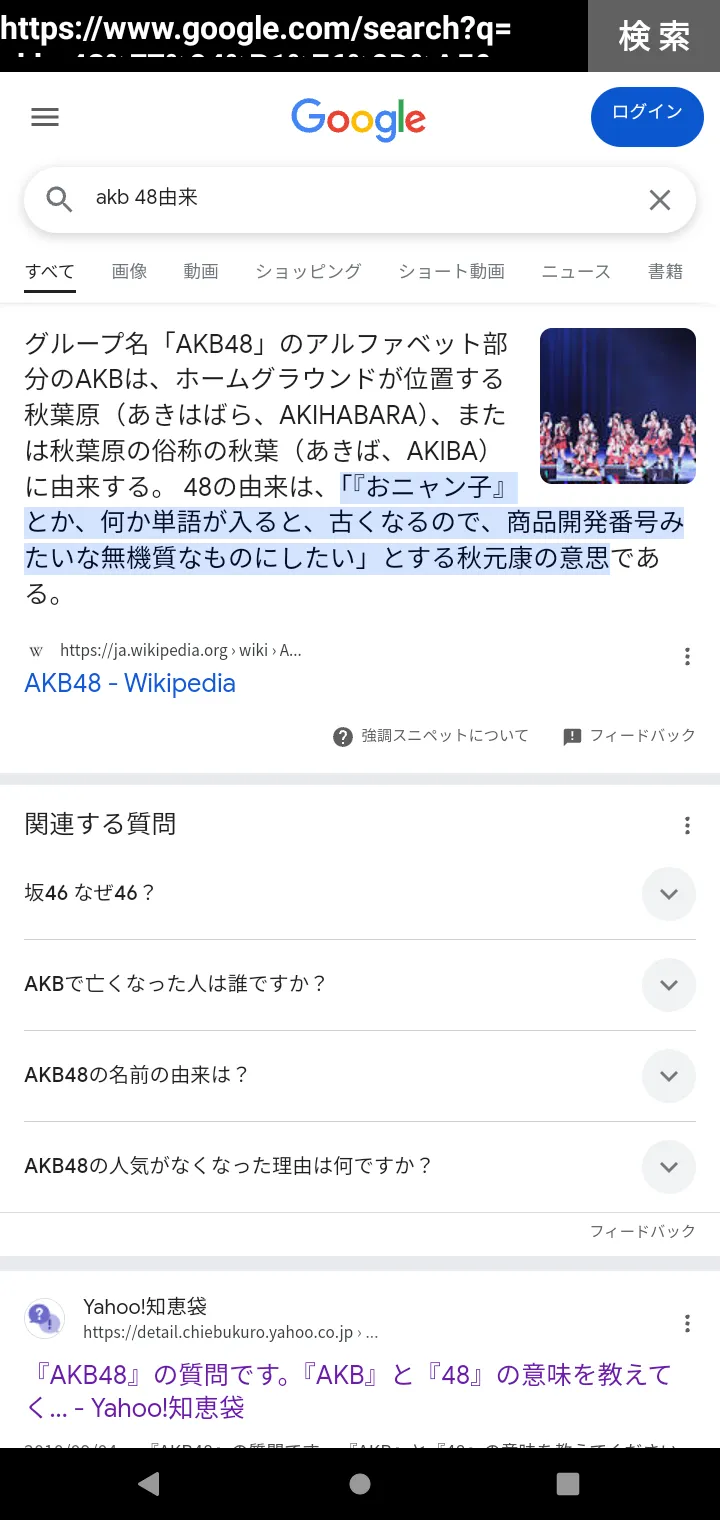Expand the question AKB48の名前の由来は？
Viewport: 720px width, 1520px height.
[x=360, y=1076]
